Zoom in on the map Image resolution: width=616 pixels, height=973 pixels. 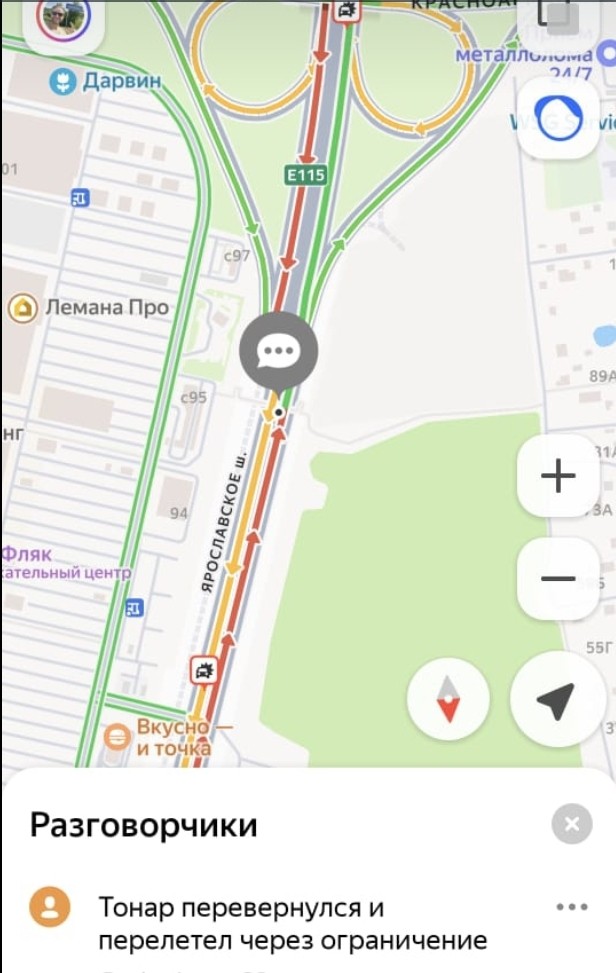[558, 476]
